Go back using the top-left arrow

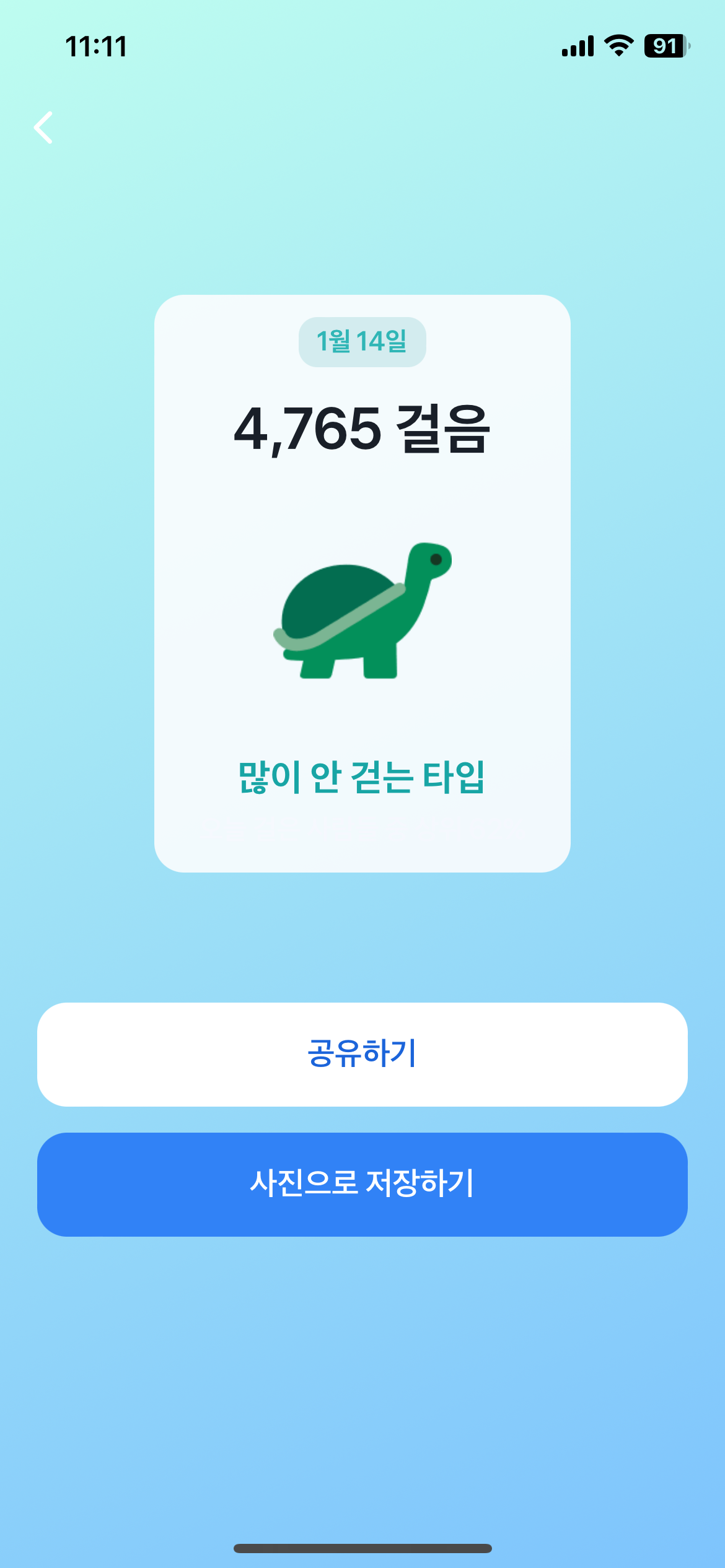pyautogui.click(x=43, y=128)
